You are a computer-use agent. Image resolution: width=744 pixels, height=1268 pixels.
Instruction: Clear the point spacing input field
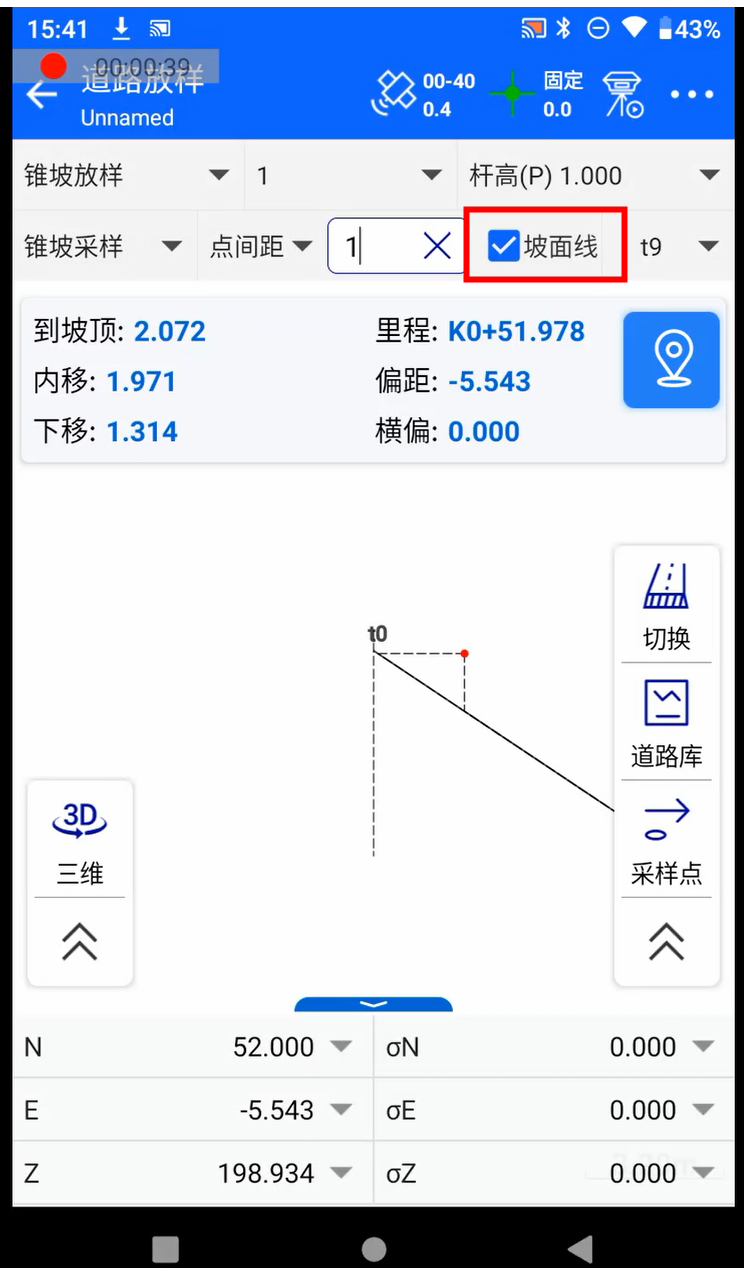coord(437,246)
